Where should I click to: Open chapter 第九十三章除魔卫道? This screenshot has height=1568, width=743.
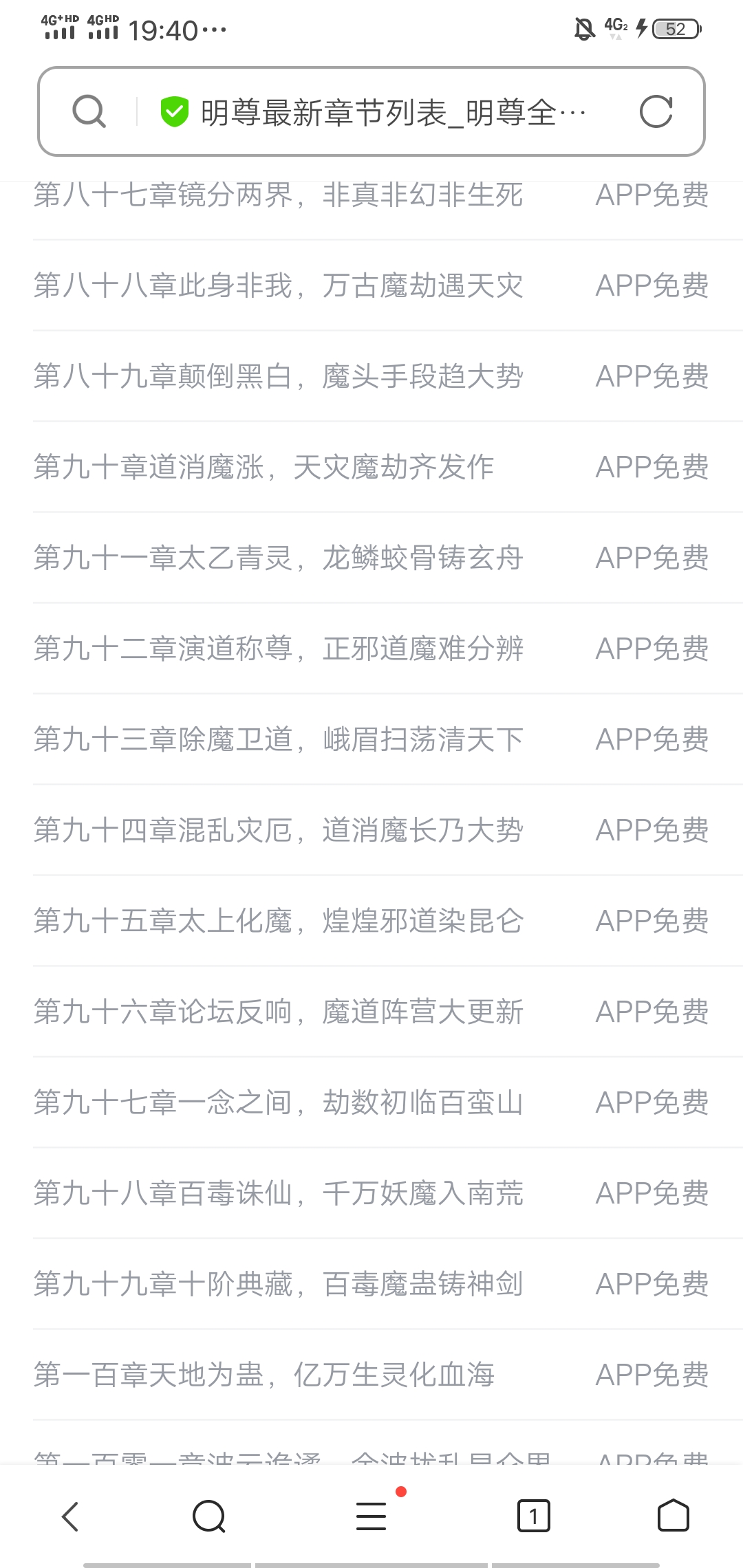click(279, 739)
